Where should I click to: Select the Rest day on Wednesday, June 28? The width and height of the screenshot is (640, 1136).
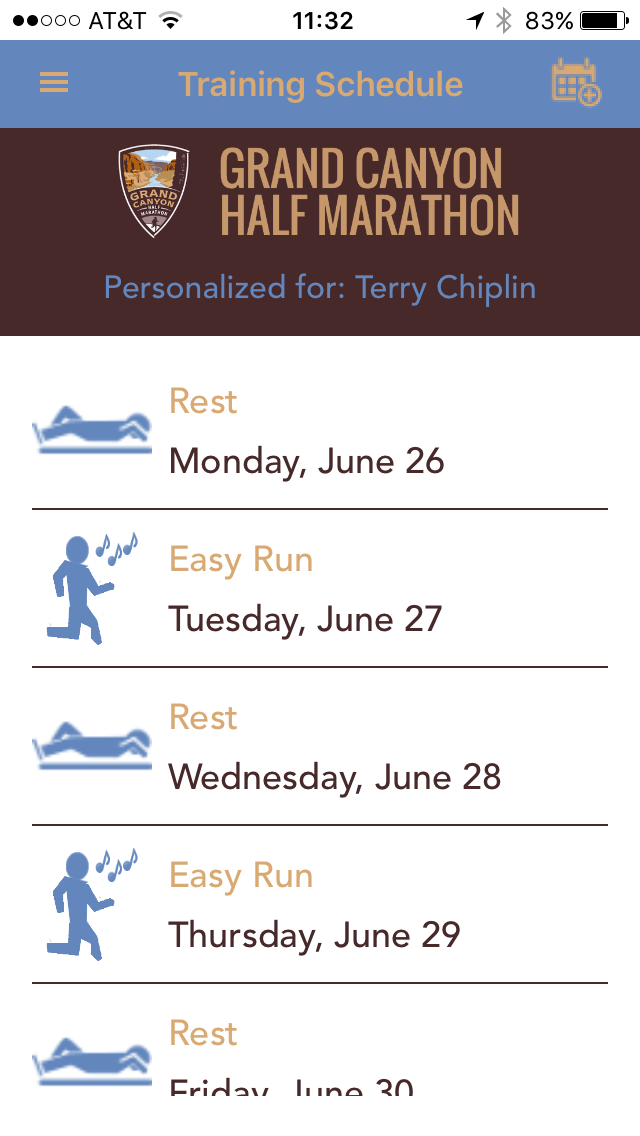click(x=320, y=748)
